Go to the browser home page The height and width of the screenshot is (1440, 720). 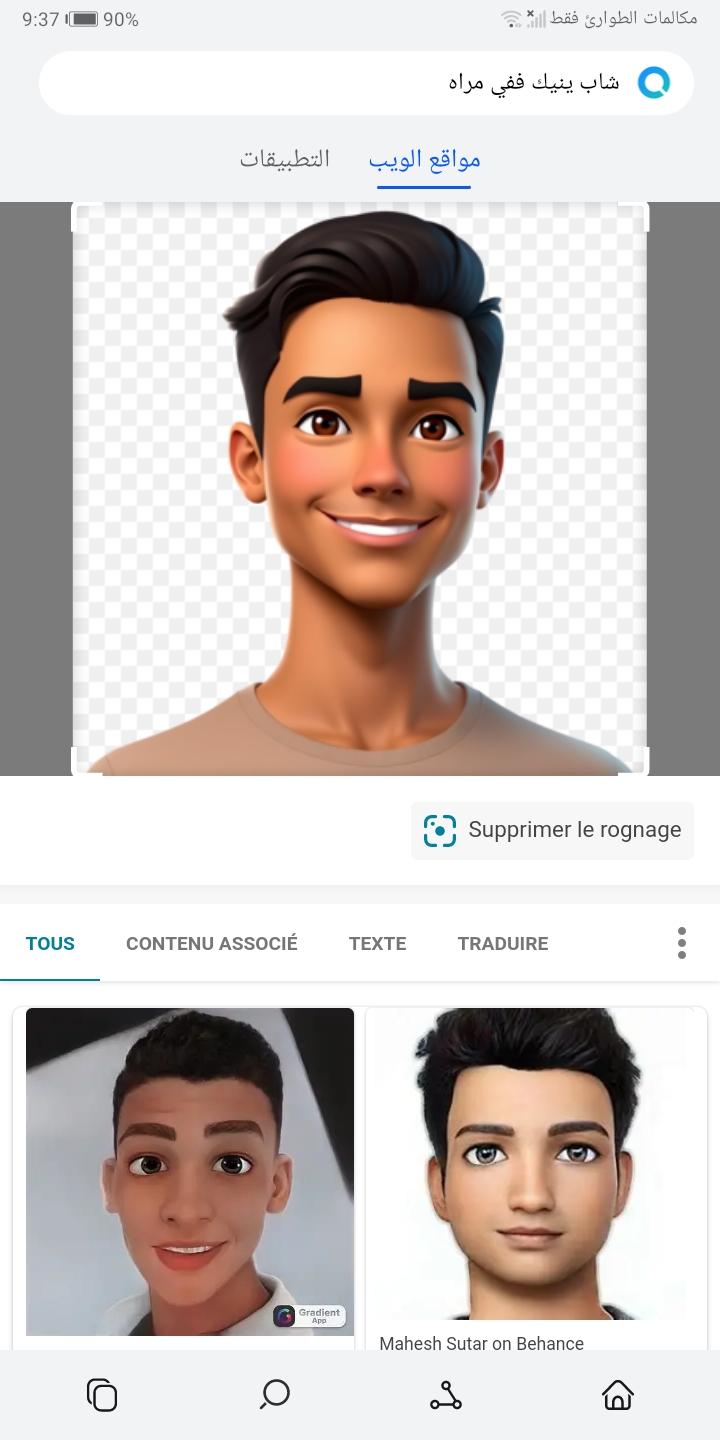click(x=618, y=1394)
